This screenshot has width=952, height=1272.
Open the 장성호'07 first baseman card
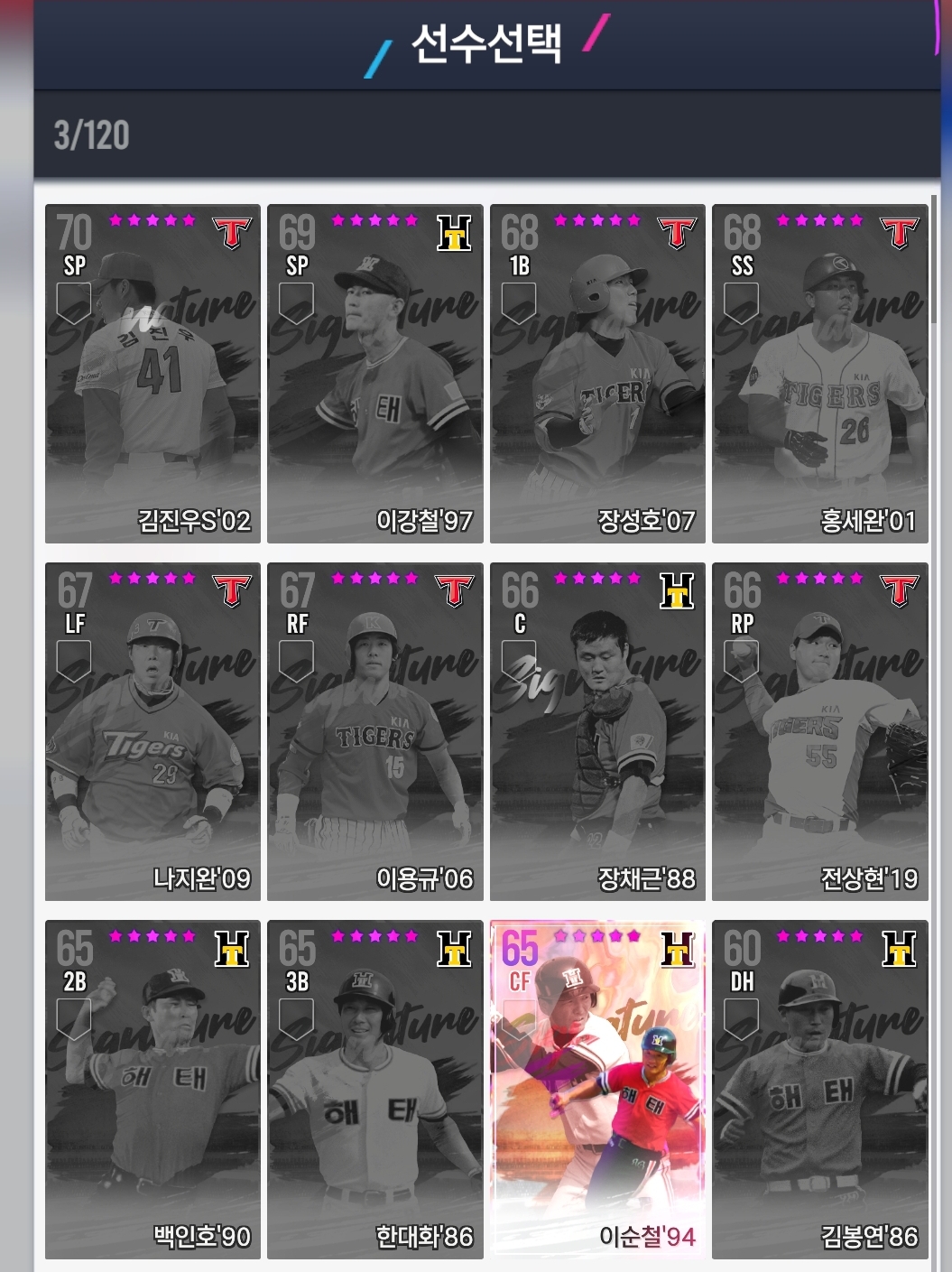(597, 374)
